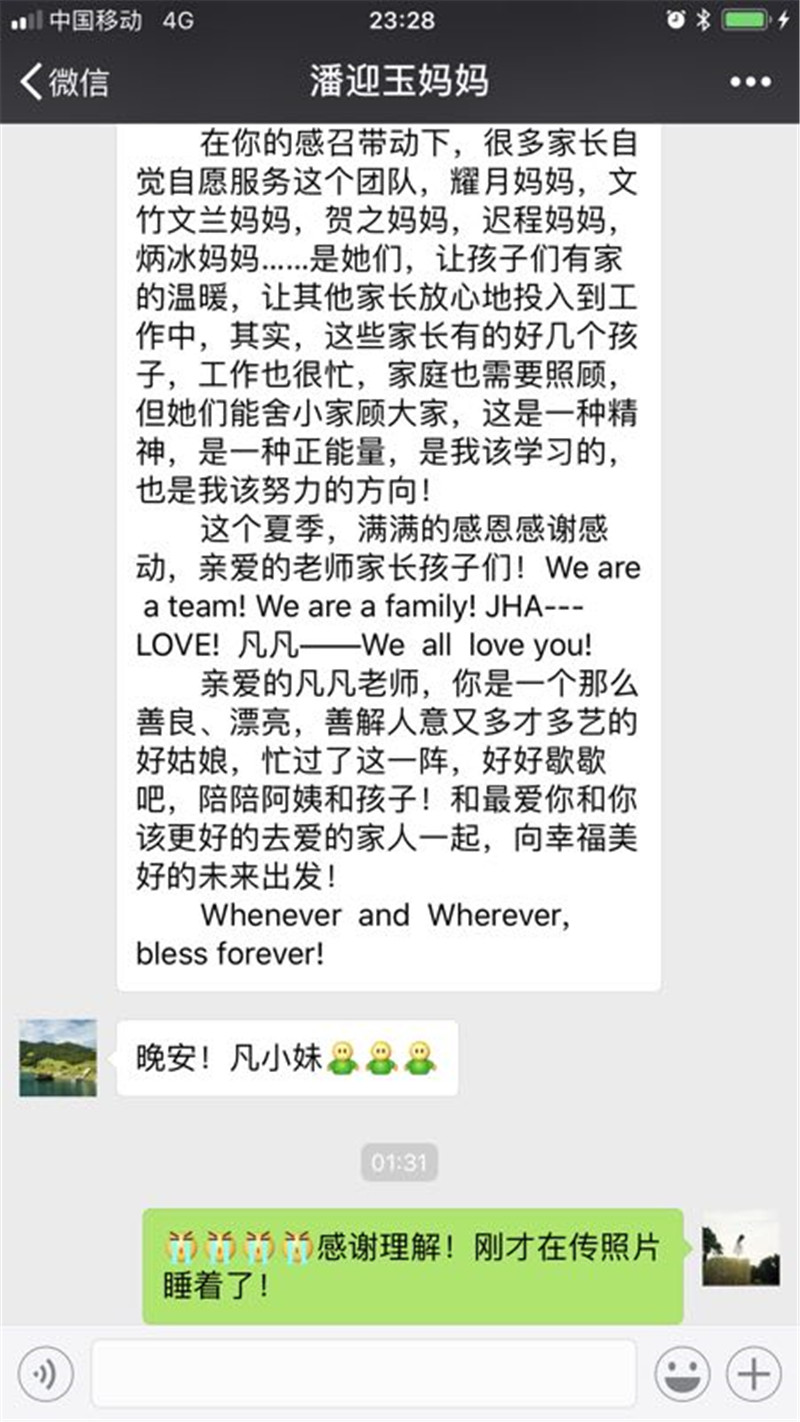Open the emoji sticker panel
Viewport: 800px width, 1422px height.
pos(682,1374)
